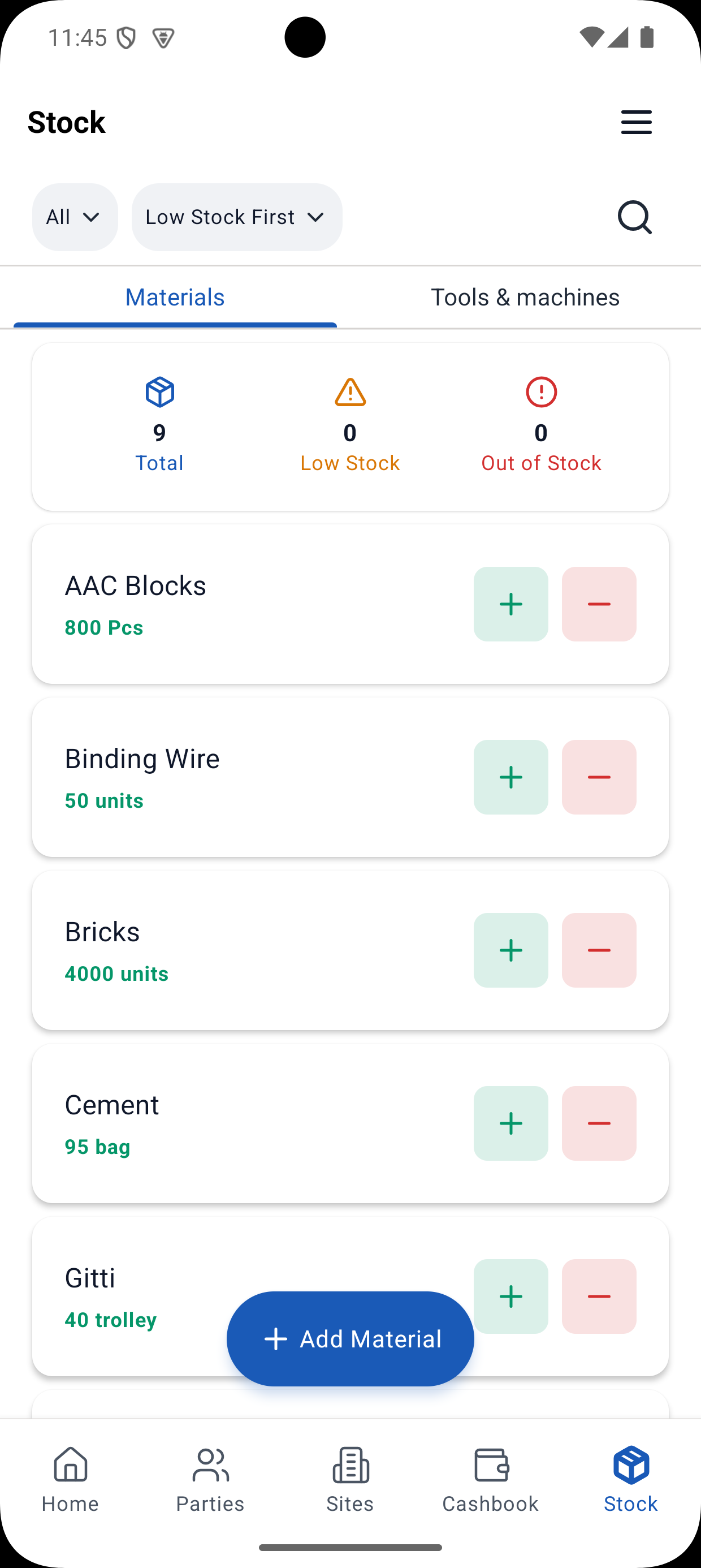Open the Low Stock First sort dropdown
This screenshot has width=701, height=1568.
click(236, 217)
